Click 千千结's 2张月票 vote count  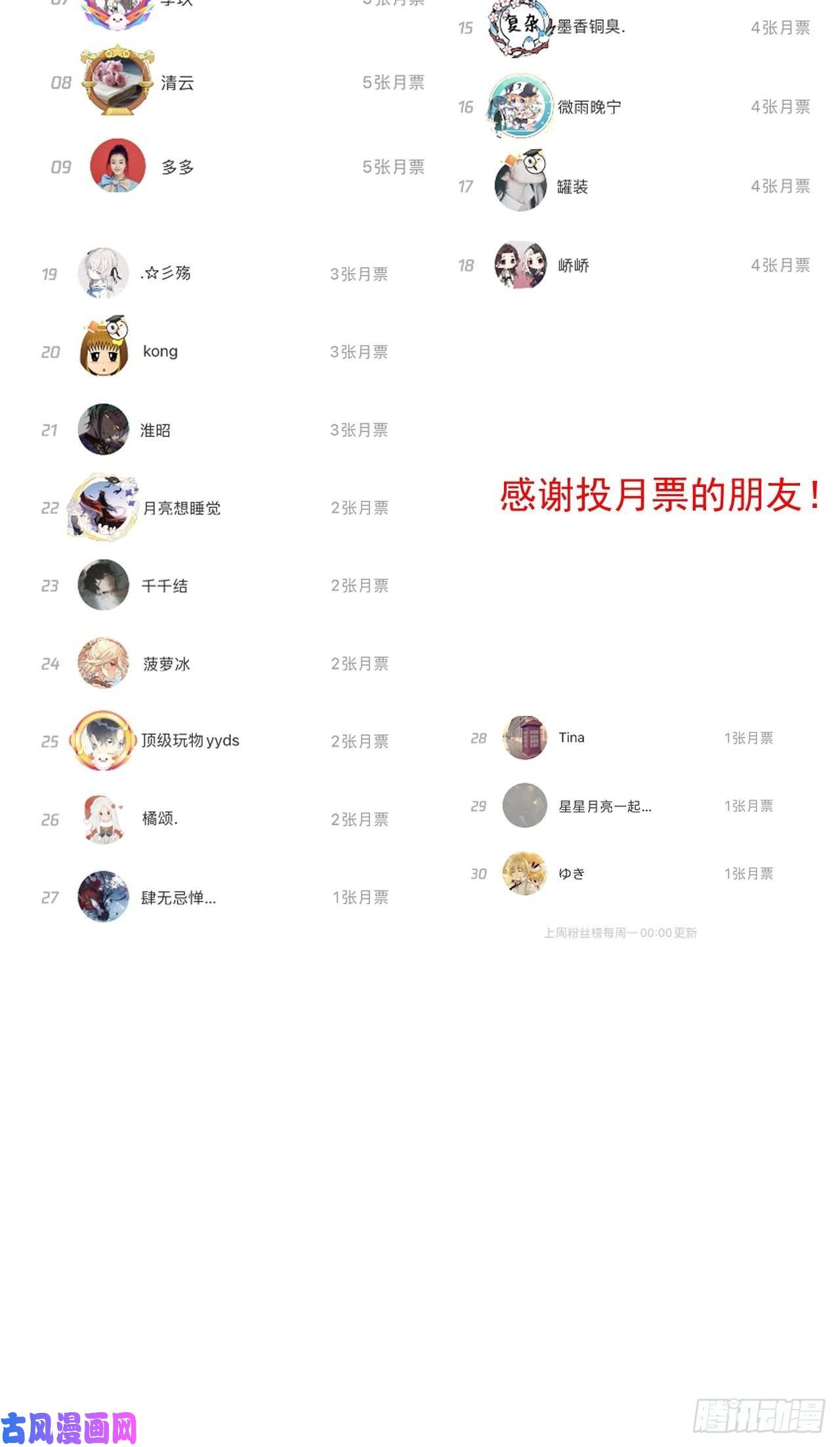coord(360,586)
